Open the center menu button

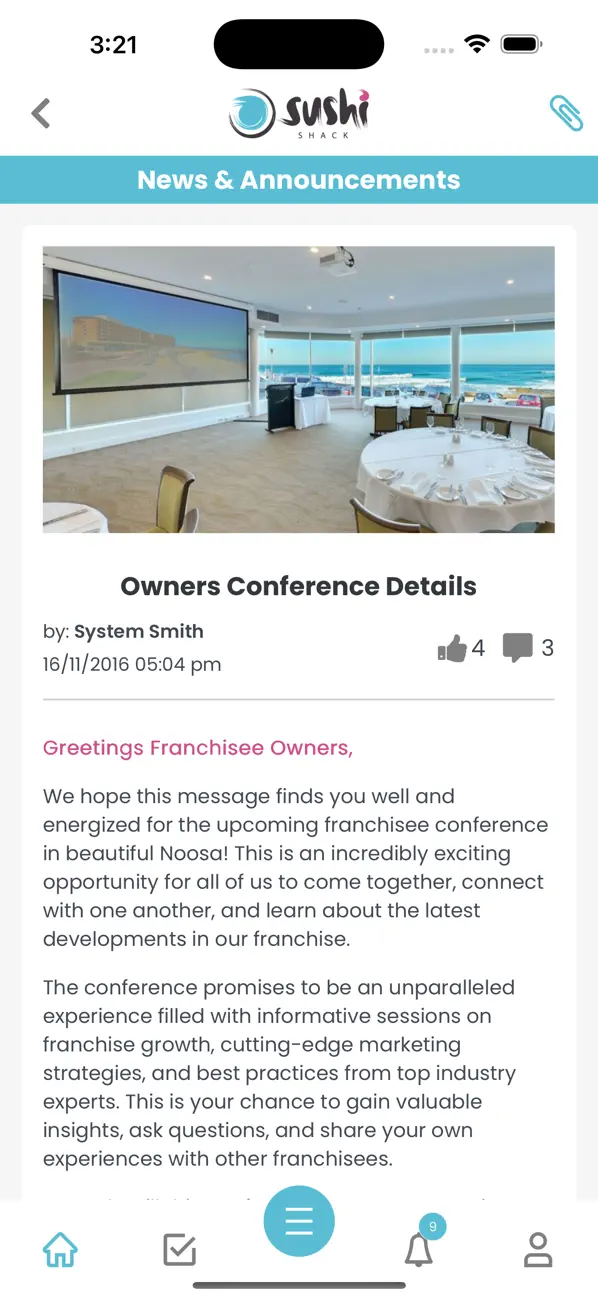[299, 1221]
